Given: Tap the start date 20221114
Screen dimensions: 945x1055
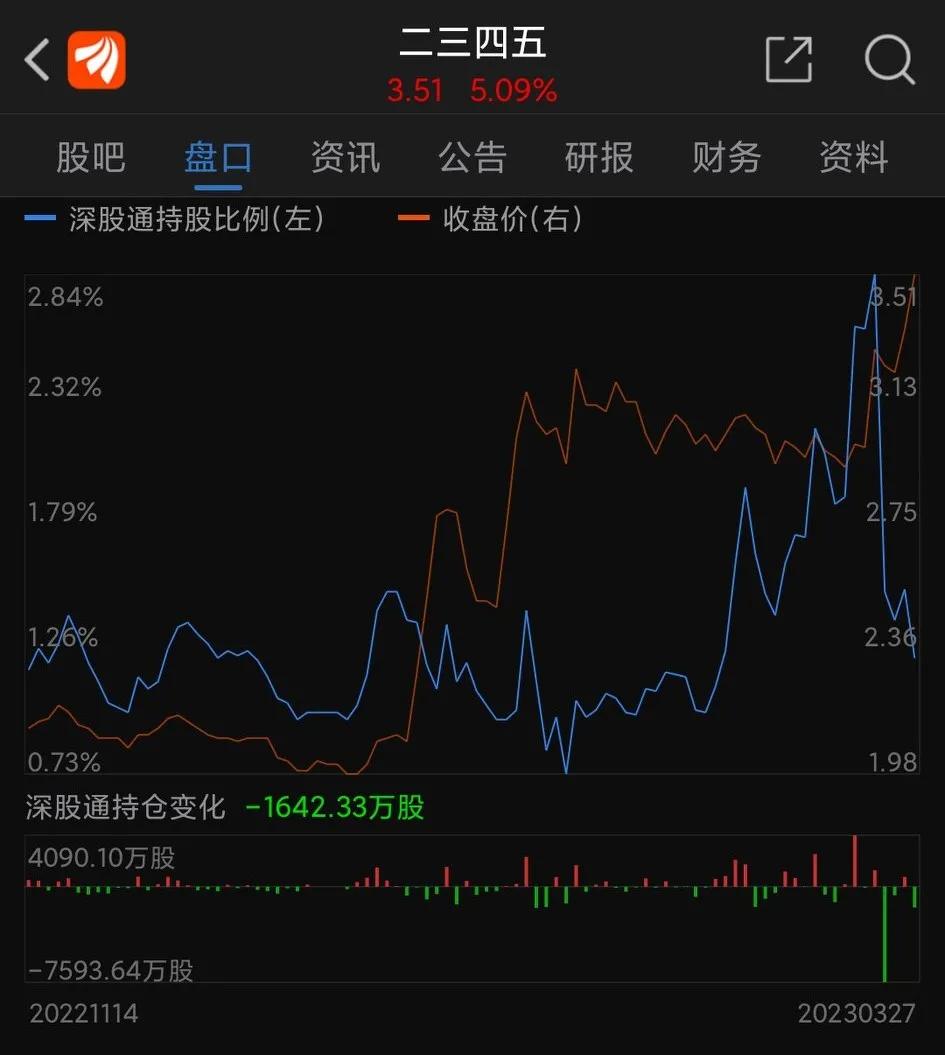Looking at the screenshot, I should click(83, 1013).
